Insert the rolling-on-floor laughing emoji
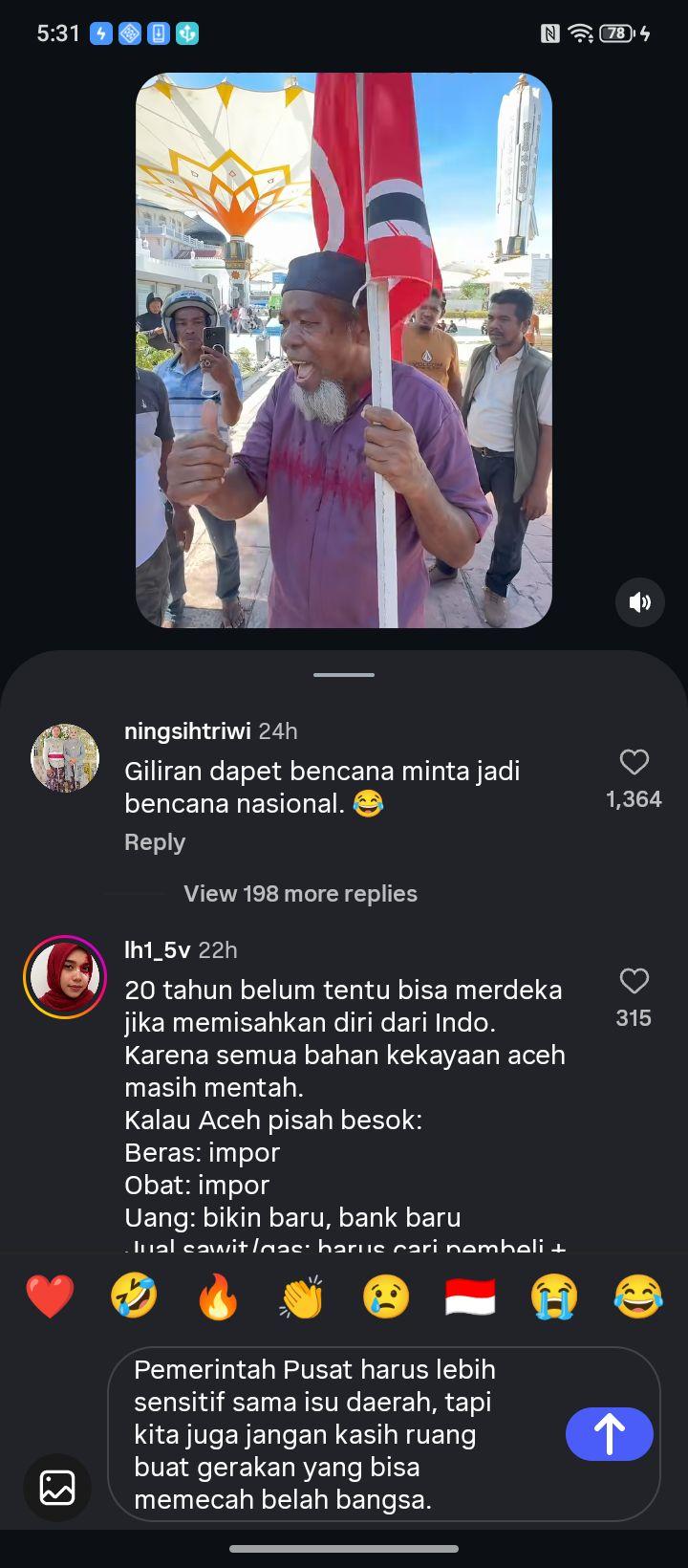This screenshot has width=688, height=1568. point(134,1297)
